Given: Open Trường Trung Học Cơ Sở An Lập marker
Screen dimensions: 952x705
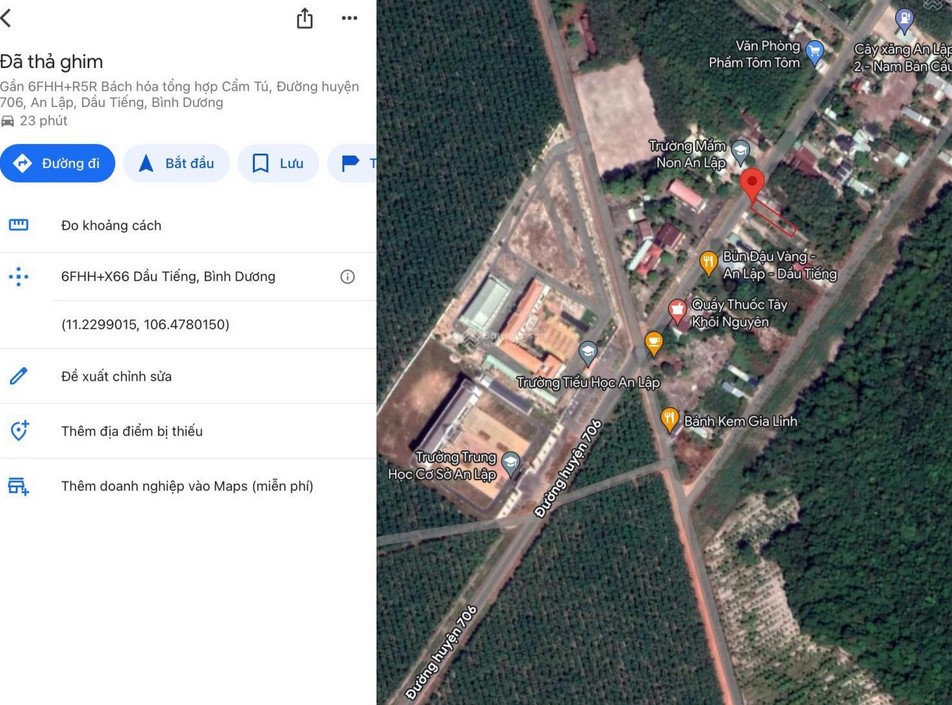Looking at the screenshot, I should click(x=511, y=463).
